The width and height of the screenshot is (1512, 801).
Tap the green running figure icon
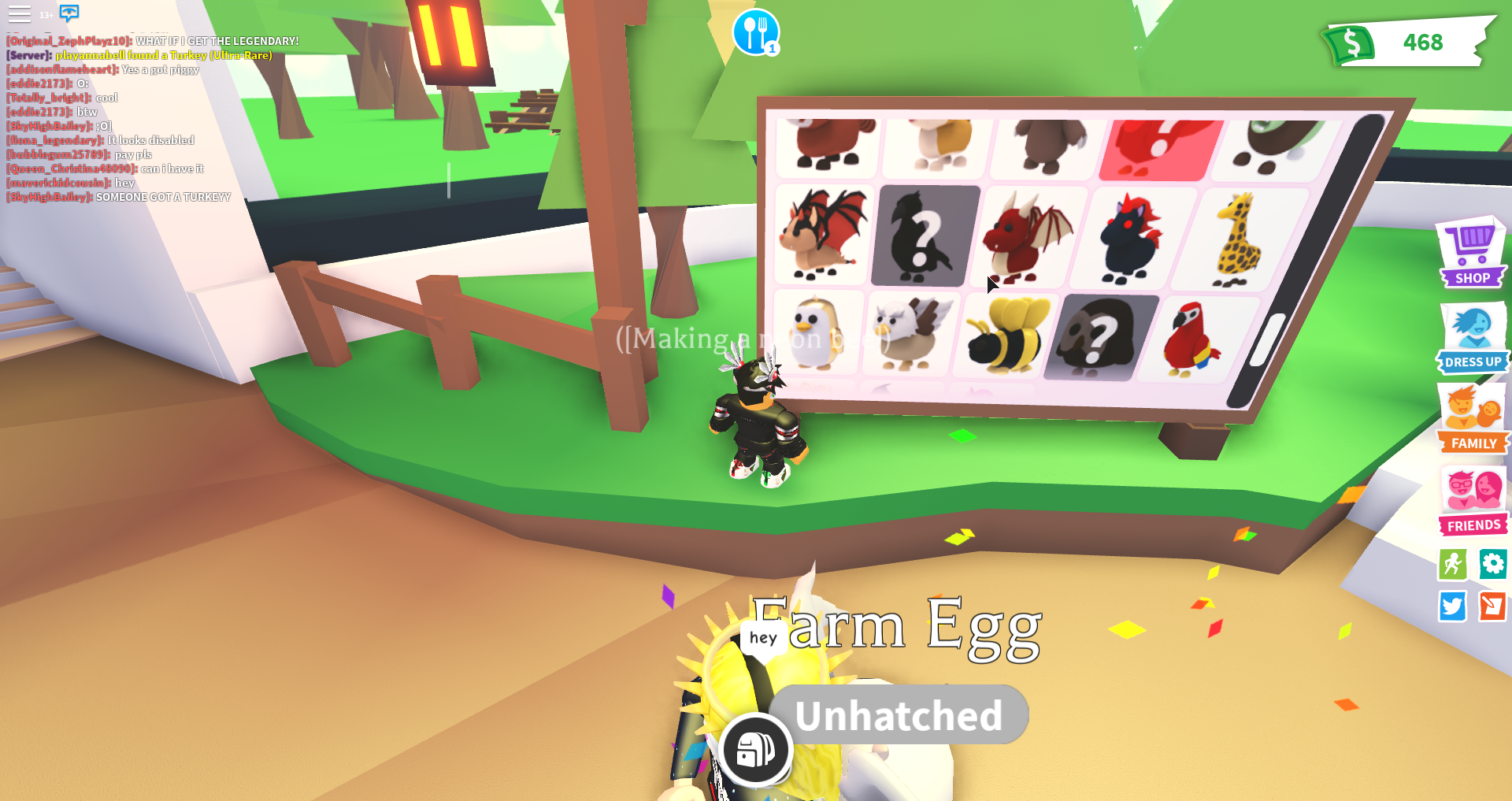pos(1453,564)
